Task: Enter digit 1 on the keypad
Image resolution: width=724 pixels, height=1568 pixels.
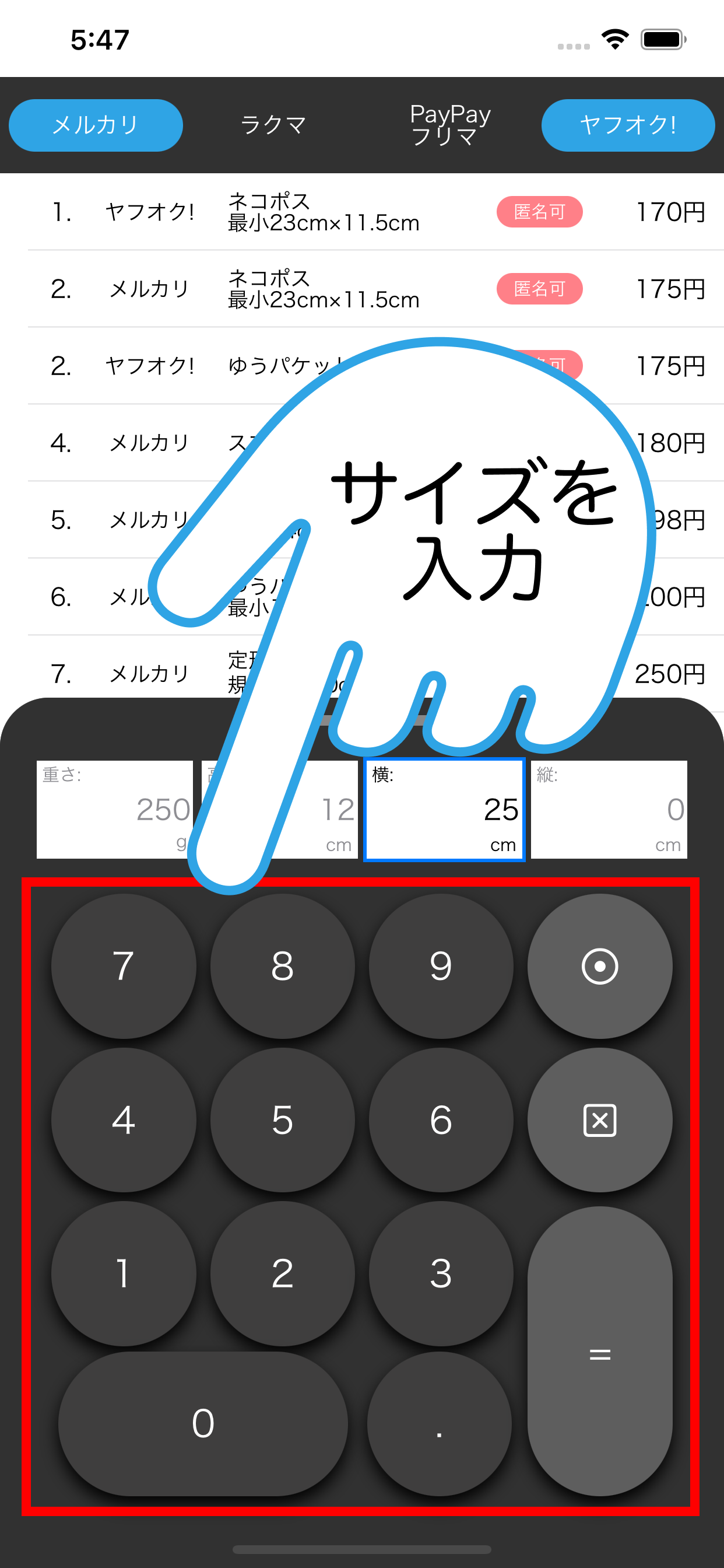Action: [x=124, y=1273]
